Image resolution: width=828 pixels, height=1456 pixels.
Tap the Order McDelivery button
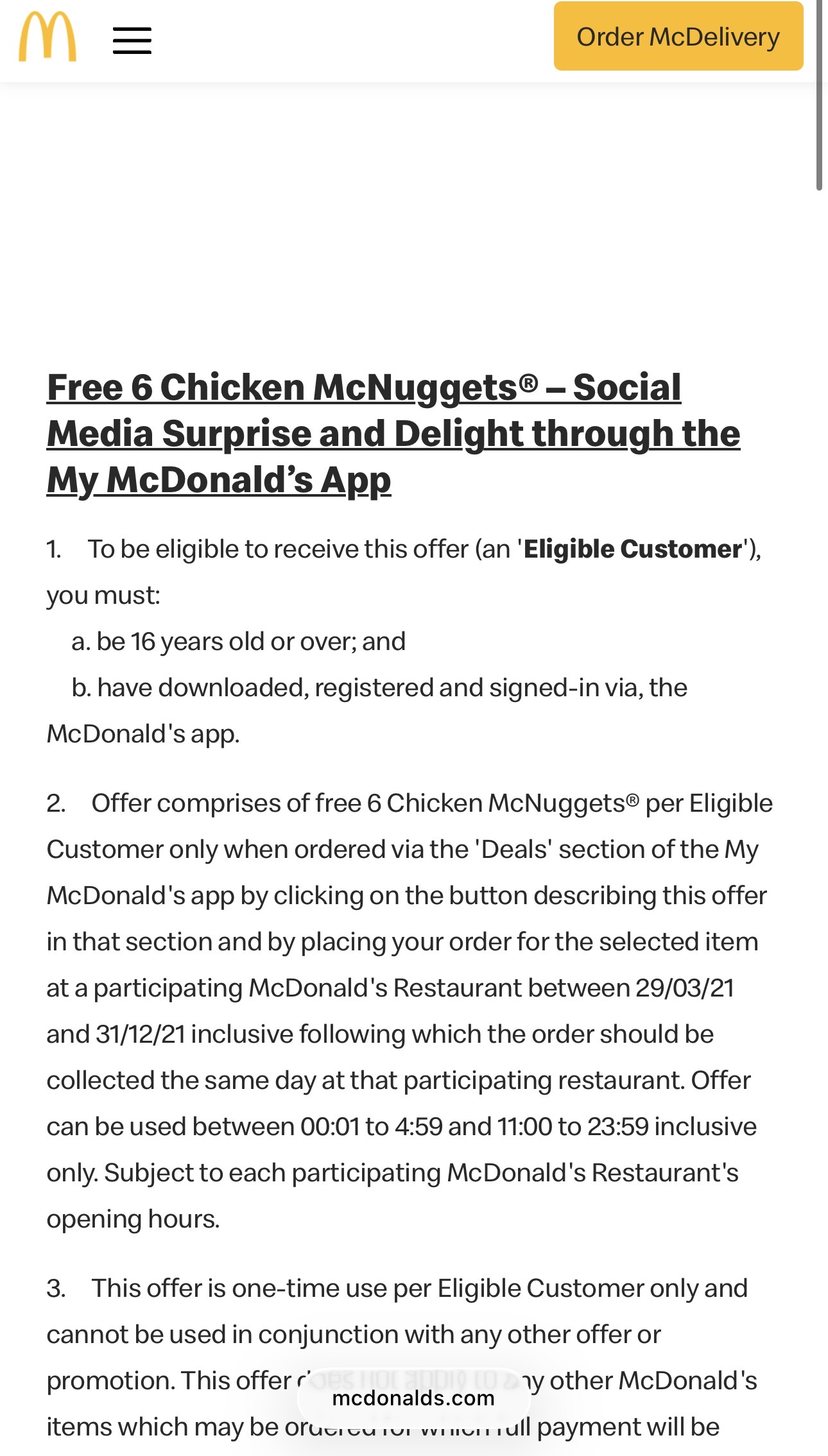click(x=678, y=37)
